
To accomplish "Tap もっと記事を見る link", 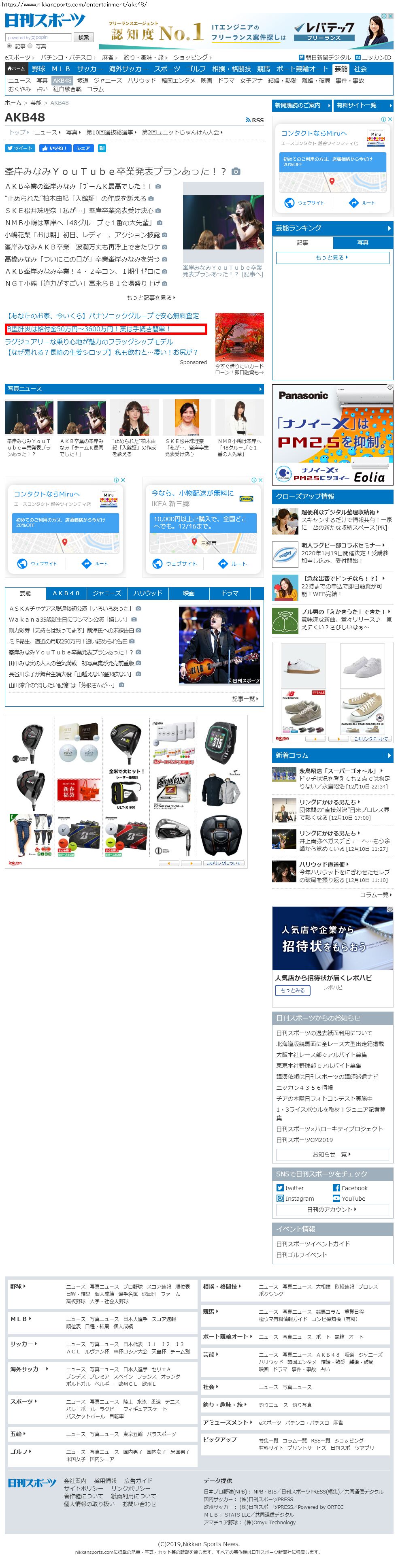I will click(150, 298).
